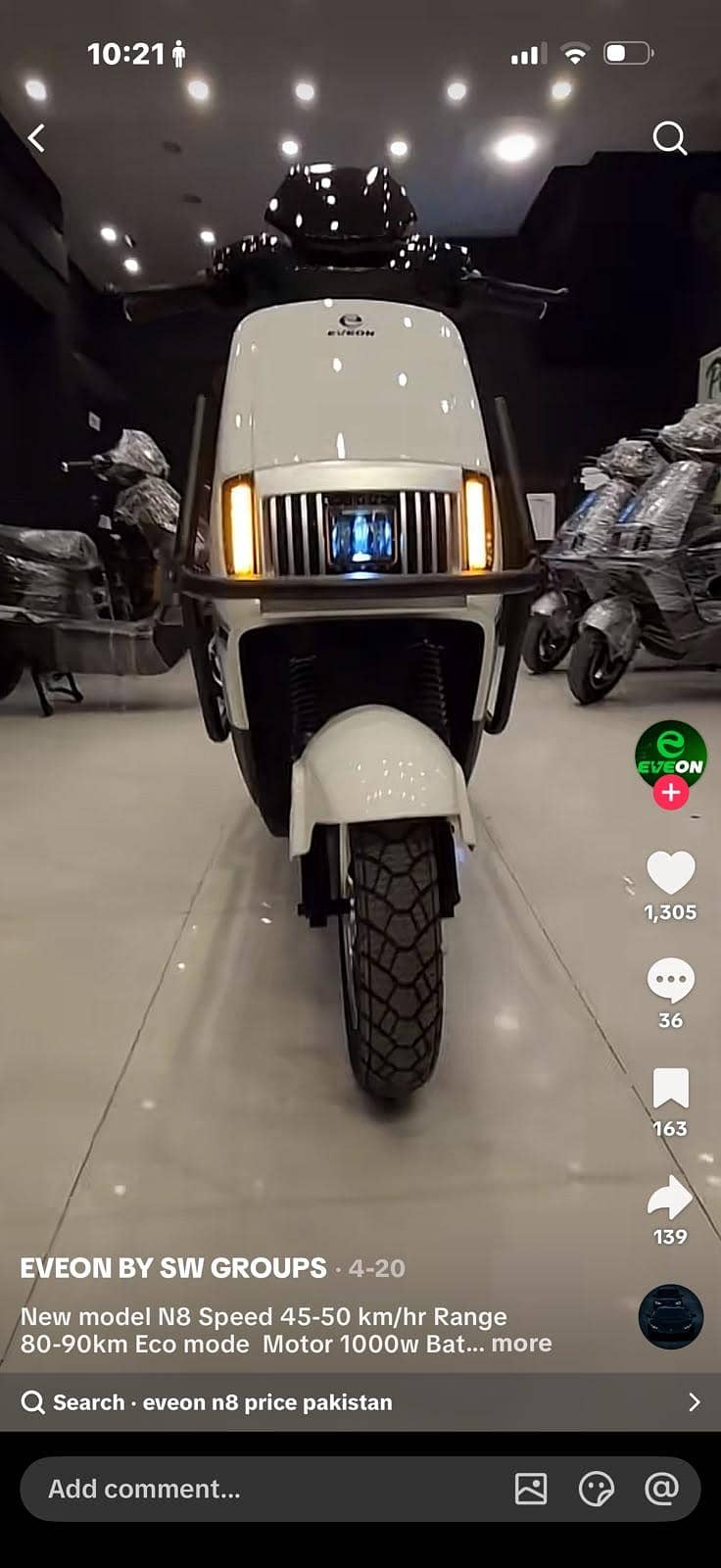This screenshot has width=721, height=1568.
Task: Open the search magnifier icon
Action: 670,138
